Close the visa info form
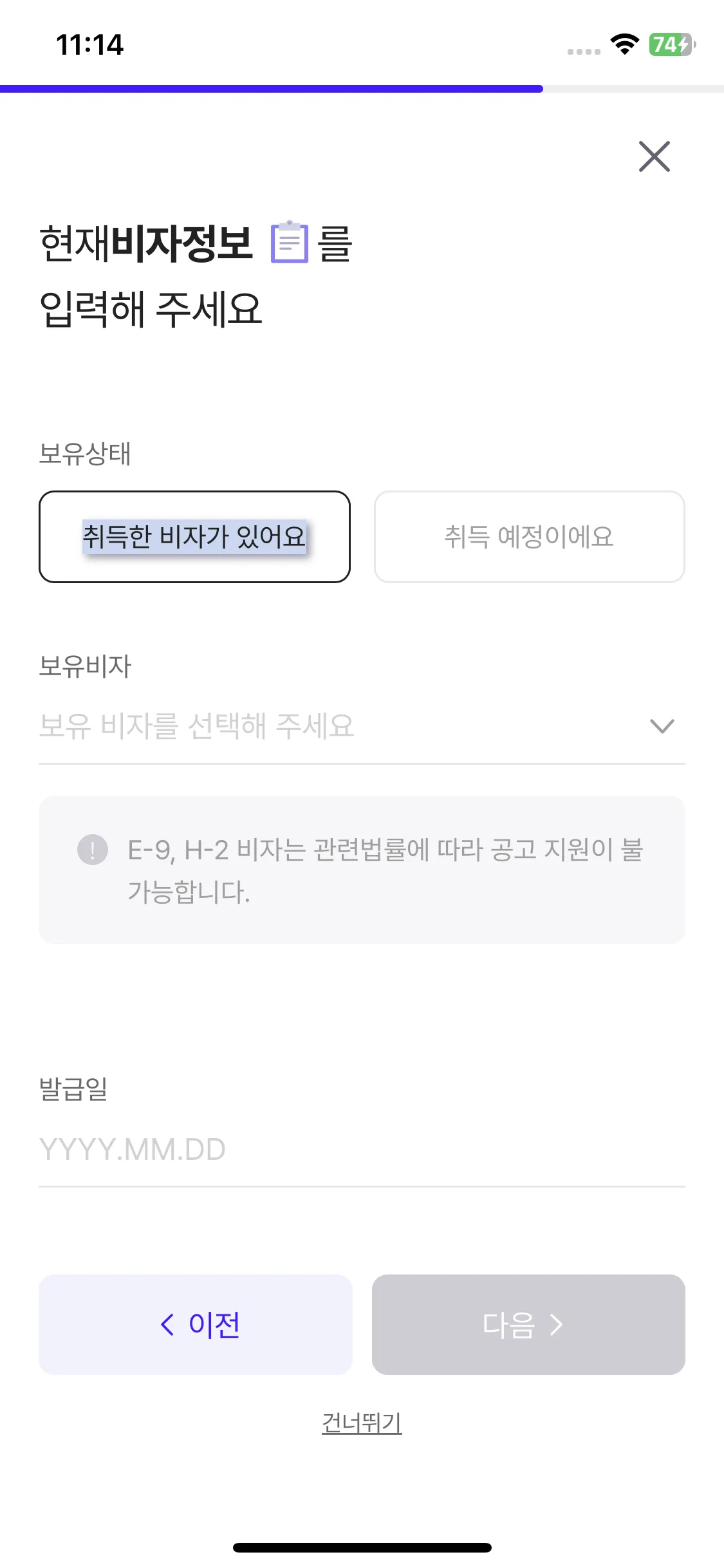724x1568 pixels. (654, 156)
